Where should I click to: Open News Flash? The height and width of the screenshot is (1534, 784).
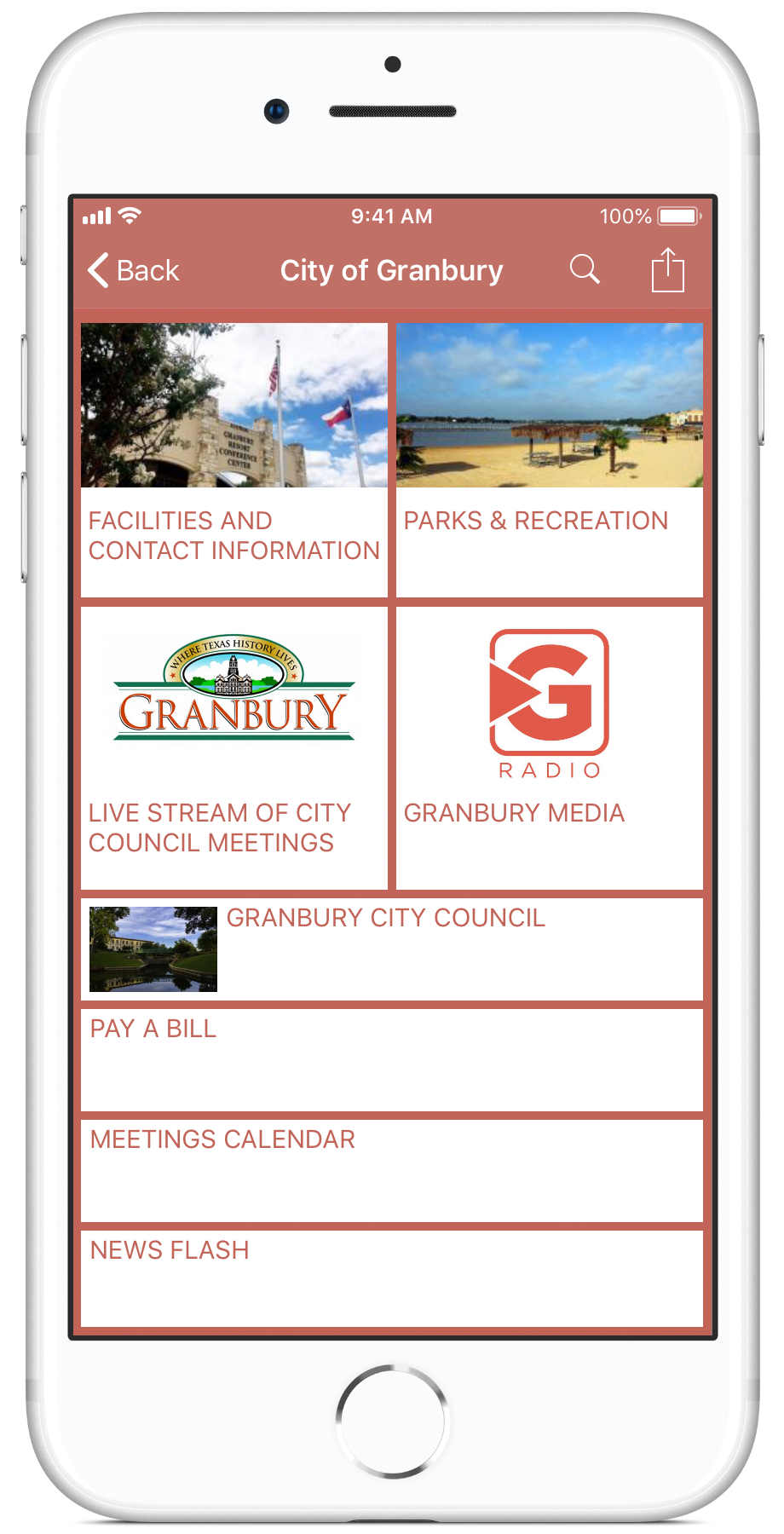392,1278
